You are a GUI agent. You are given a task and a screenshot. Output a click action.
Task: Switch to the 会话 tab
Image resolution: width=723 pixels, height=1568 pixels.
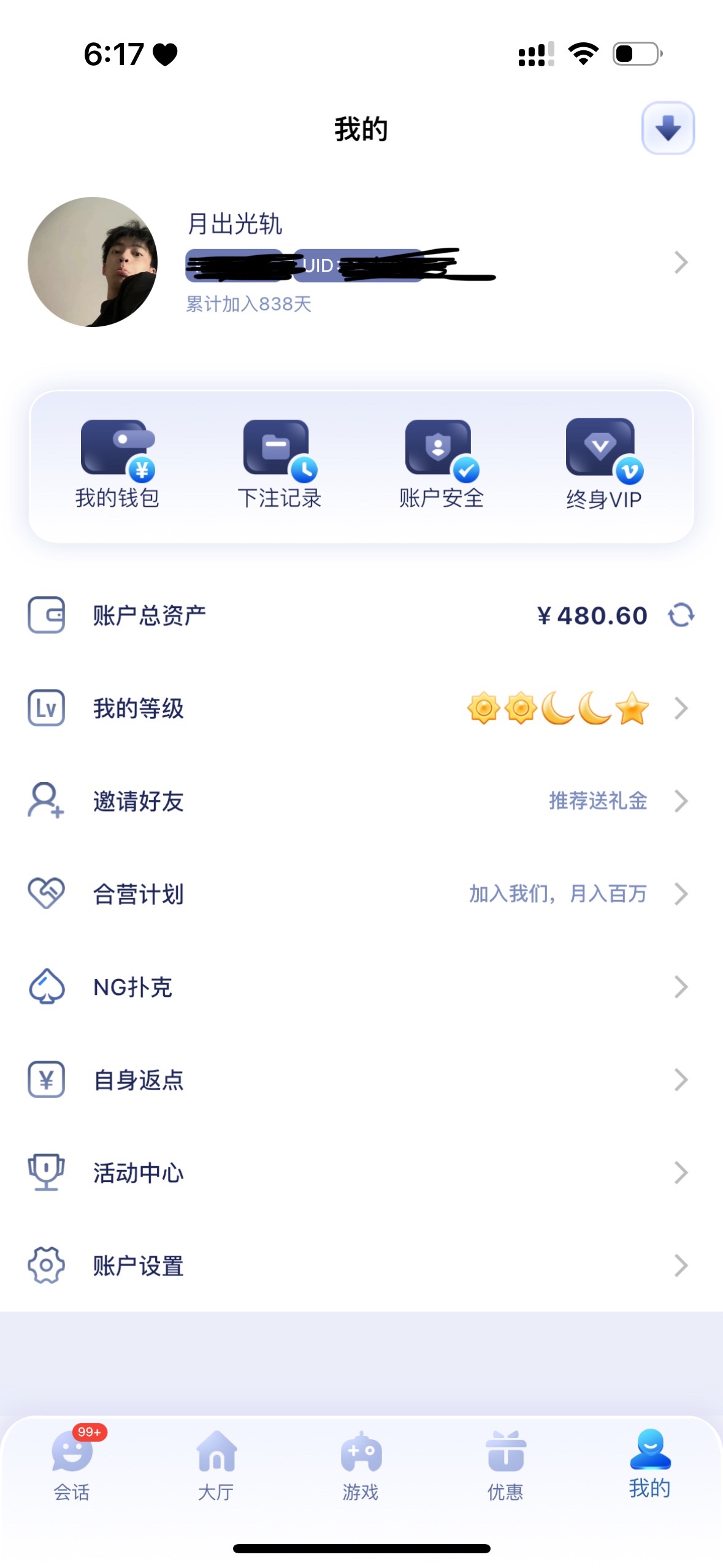tap(72, 1464)
